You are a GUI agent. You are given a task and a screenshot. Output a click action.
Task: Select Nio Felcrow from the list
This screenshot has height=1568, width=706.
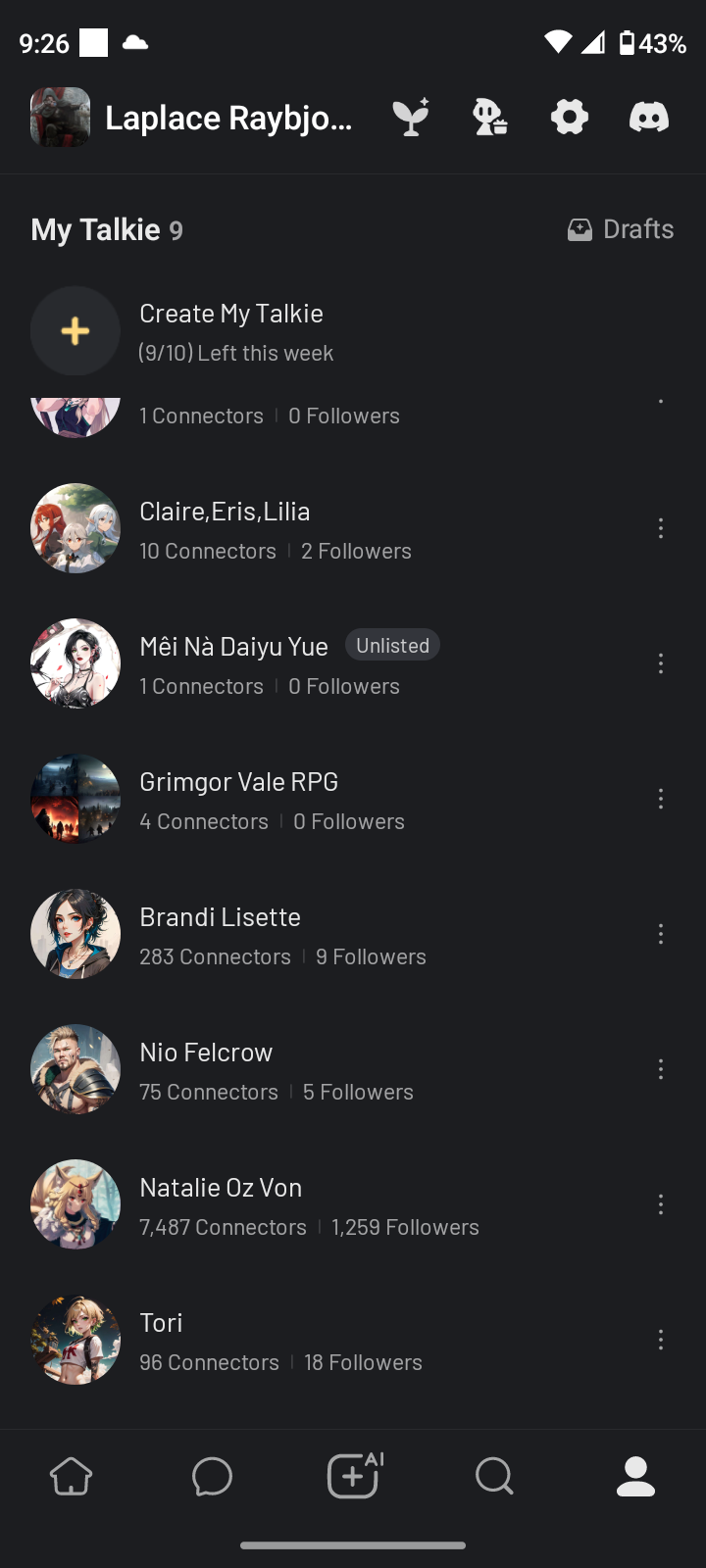tap(206, 1053)
